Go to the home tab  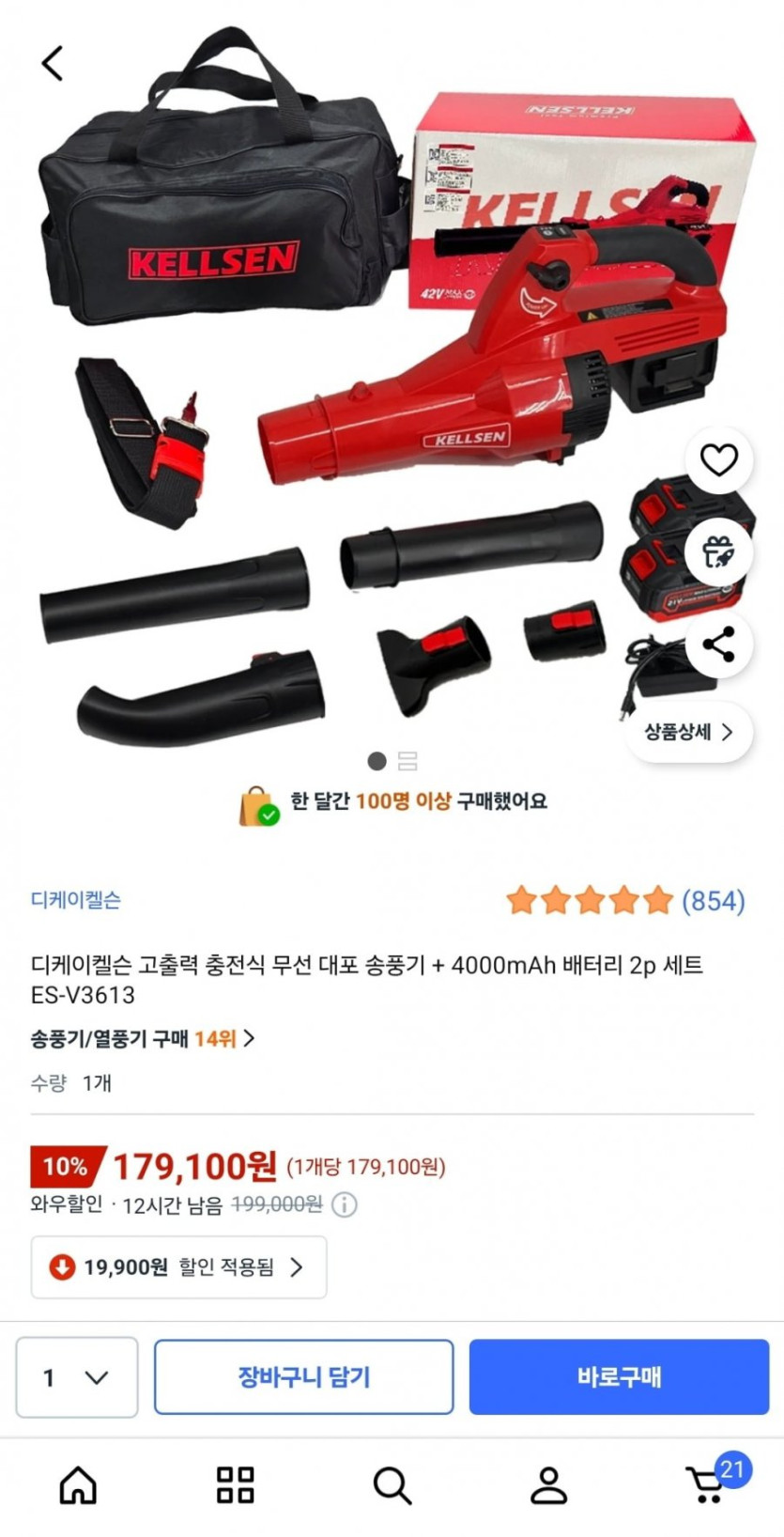point(78,1486)
